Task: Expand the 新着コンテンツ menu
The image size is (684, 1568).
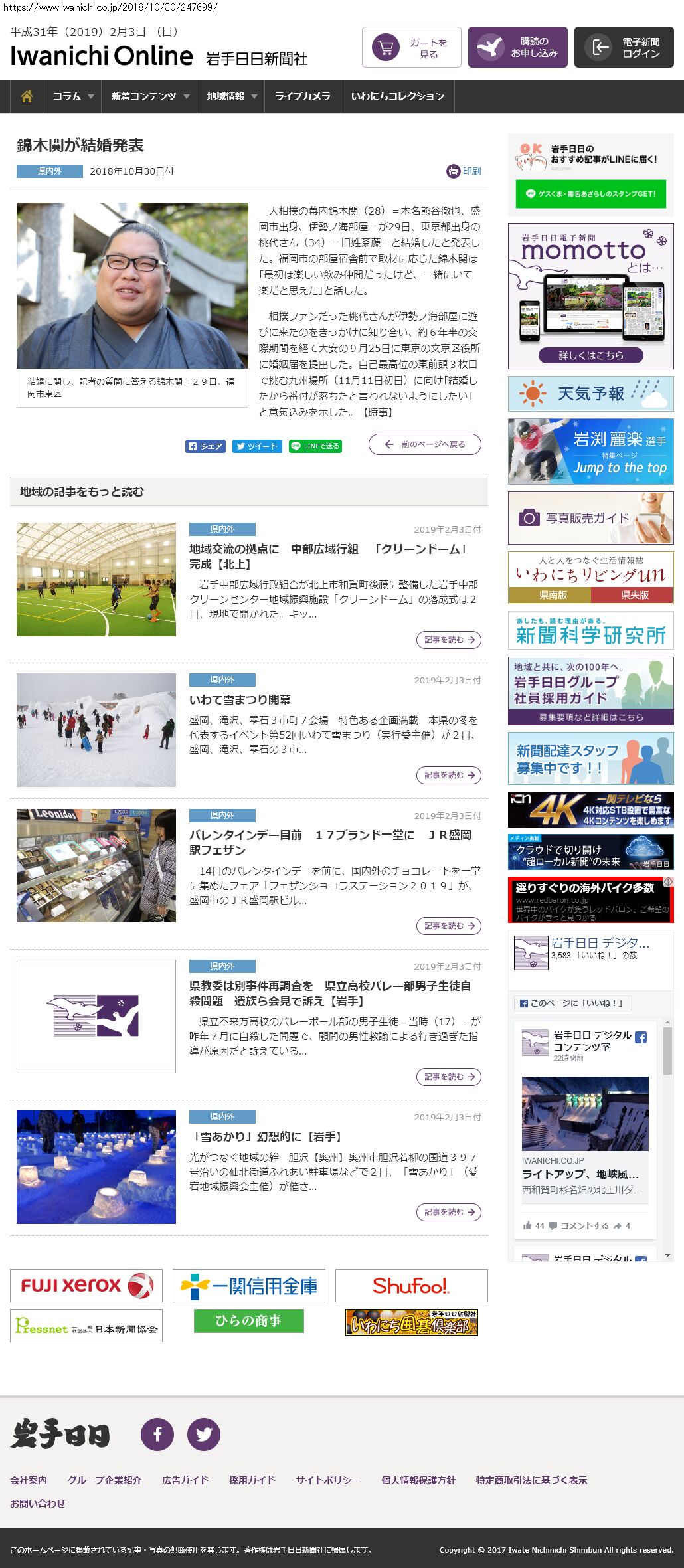Action: pos(149,96)
